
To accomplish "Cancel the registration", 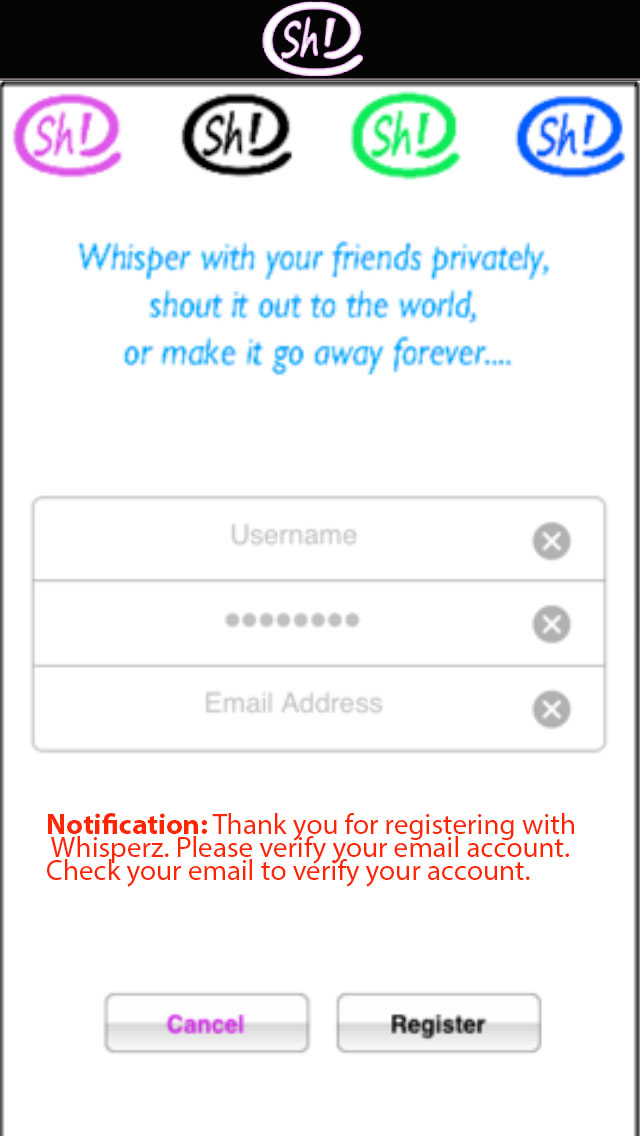I will coord(207,1023).
